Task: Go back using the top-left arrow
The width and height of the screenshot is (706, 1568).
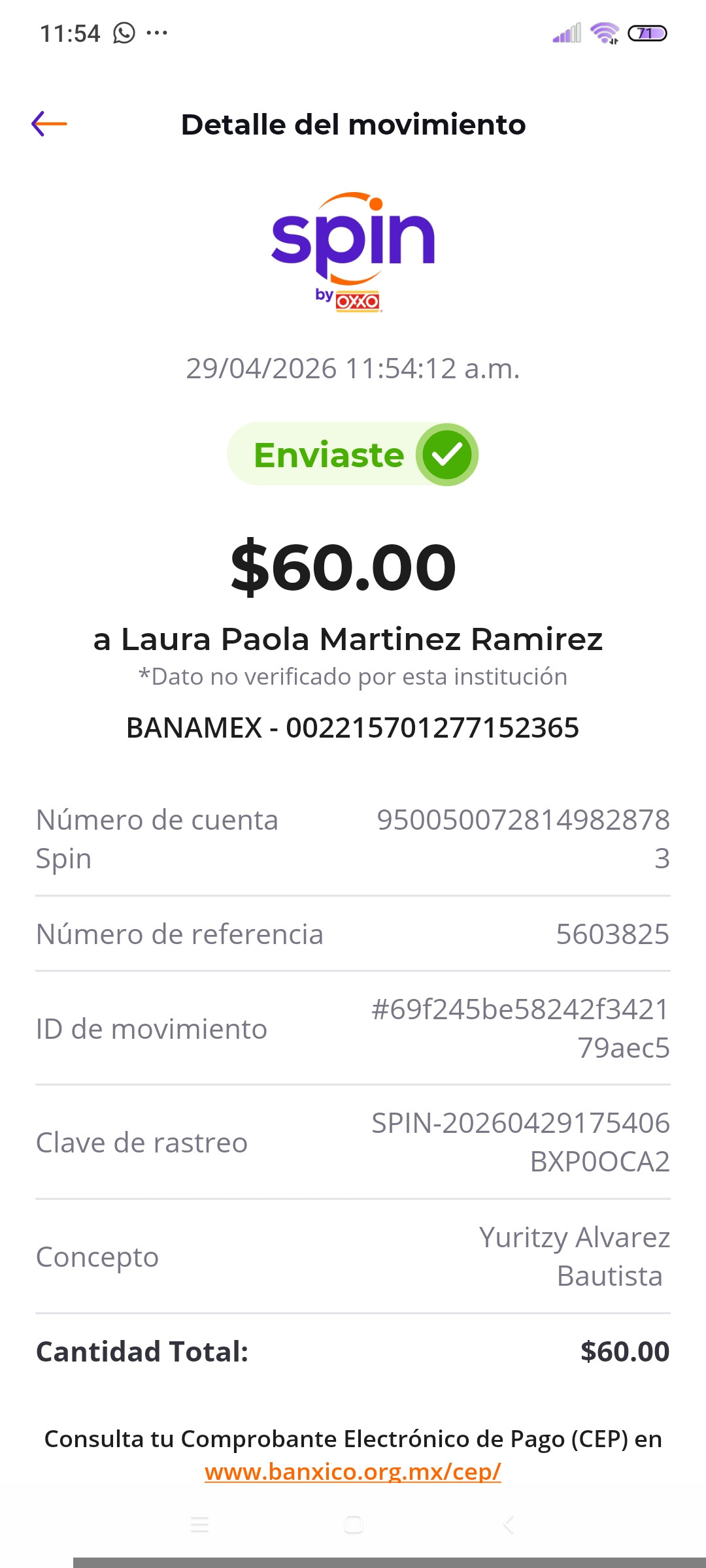Action: click(x=49, y=123)
